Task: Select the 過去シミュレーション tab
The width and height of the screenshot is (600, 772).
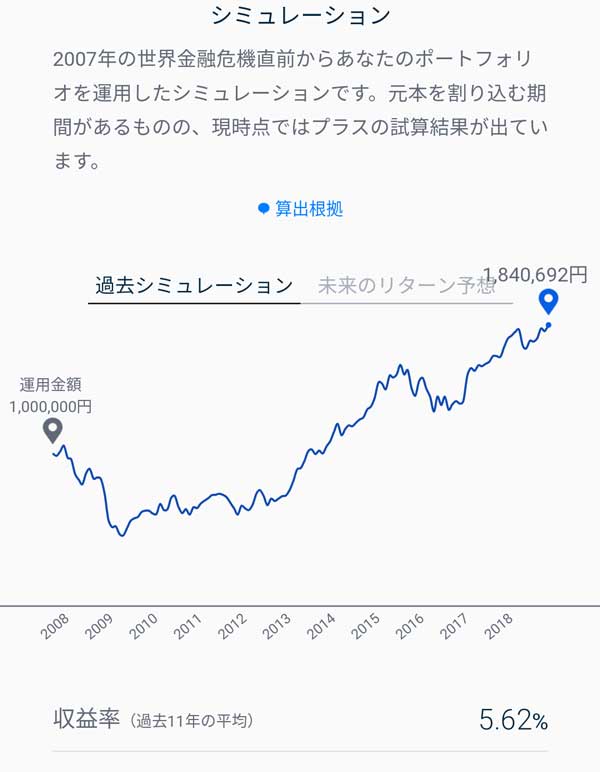Action: (194, 285)
